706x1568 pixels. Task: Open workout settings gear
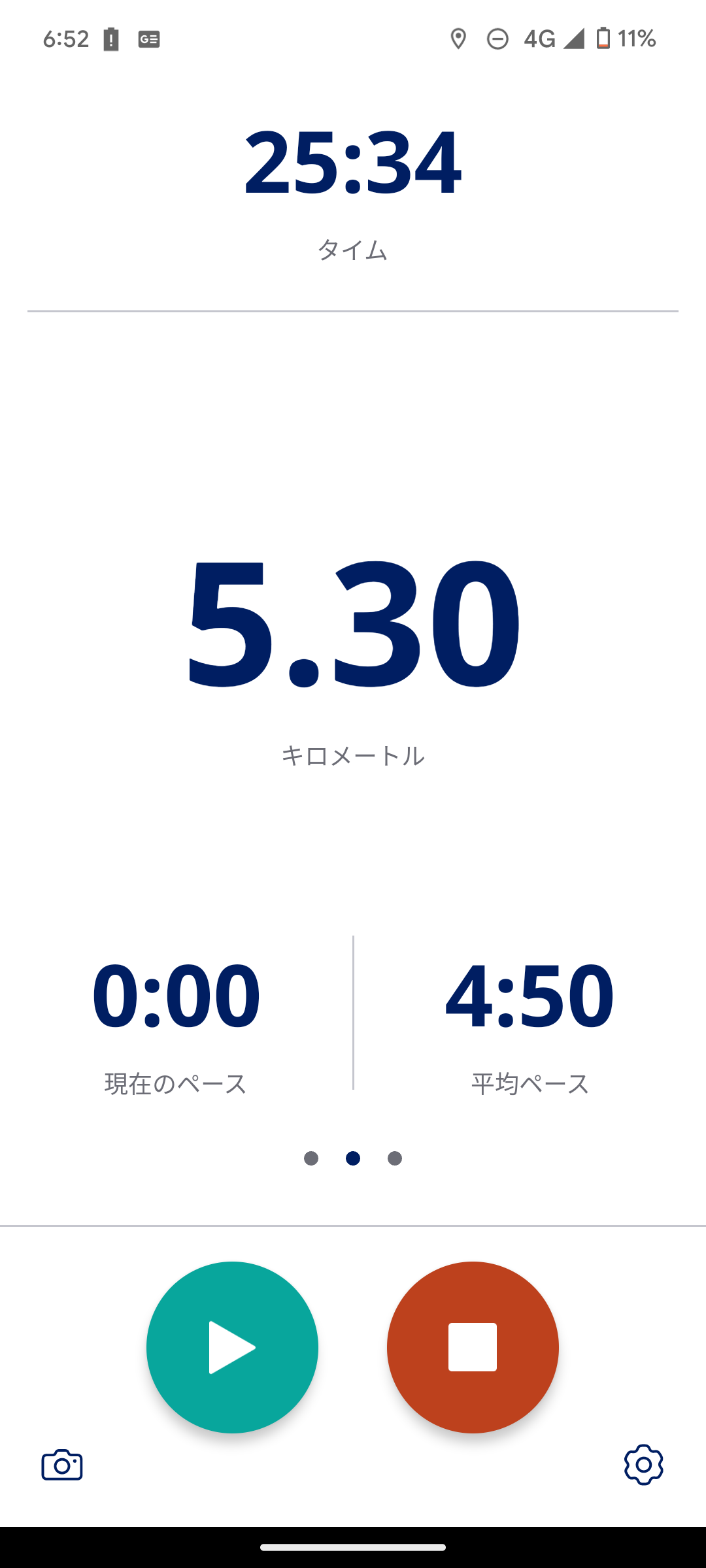click(x=643, y=1465)
